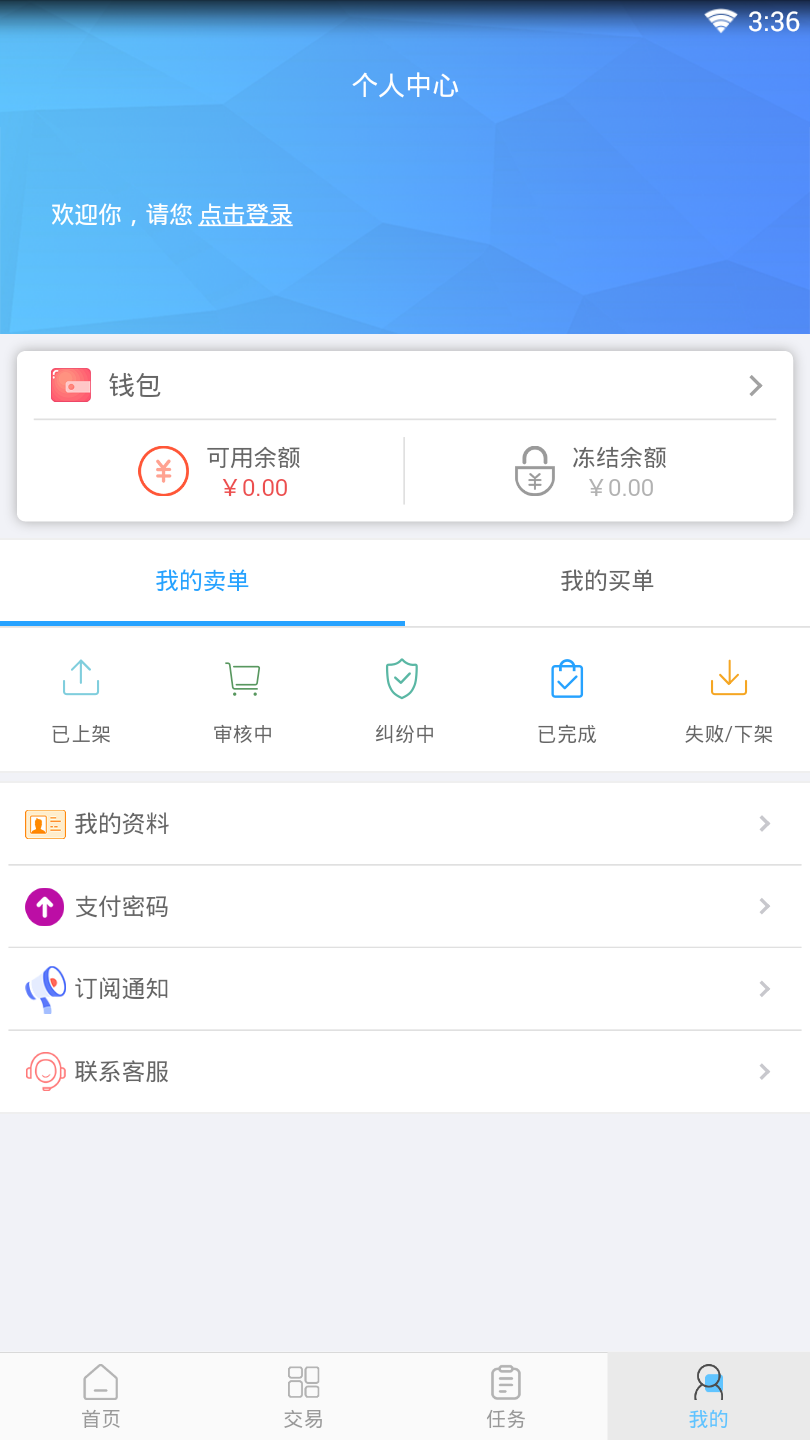Open 失败/下架 failed orders
Viewport: 810px width, 1440px height.
tap(729, 700)
